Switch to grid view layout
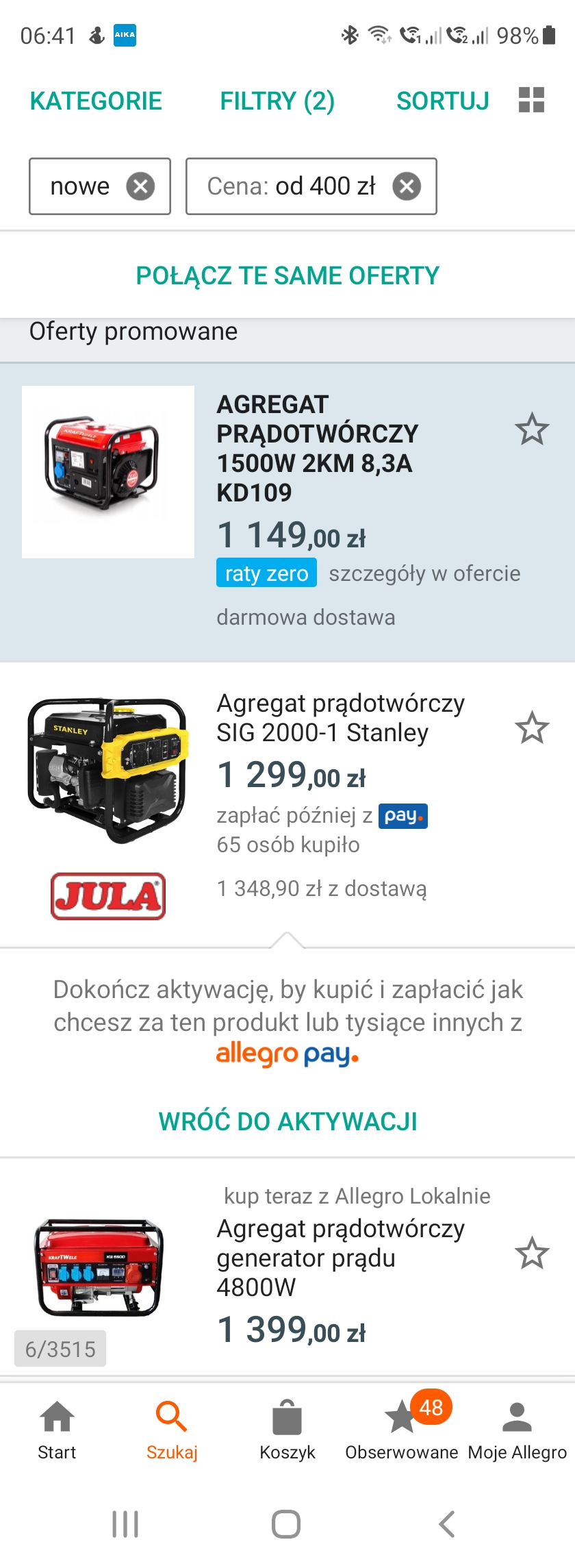This screenshot has width=575, height=1568. click(531, 100)
